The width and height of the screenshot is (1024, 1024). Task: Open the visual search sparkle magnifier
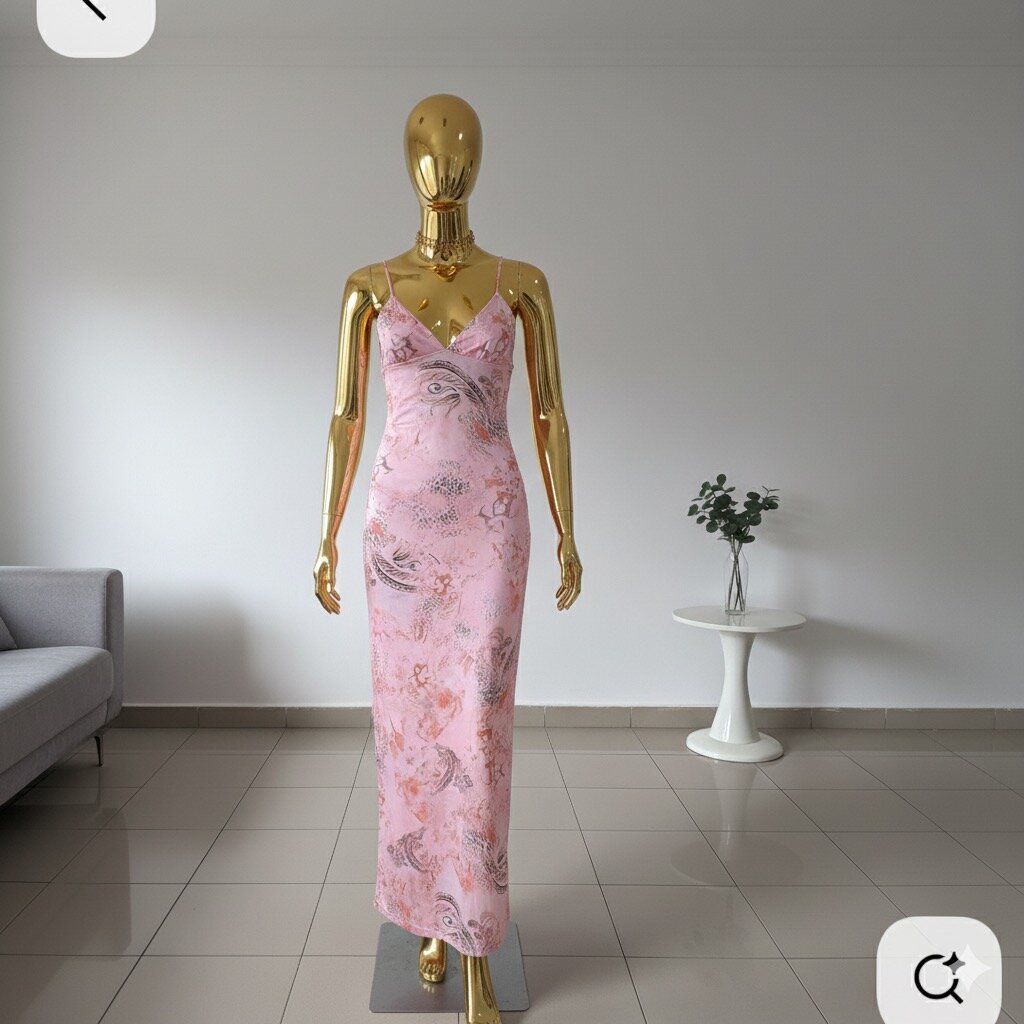click(x=939, y=973)
